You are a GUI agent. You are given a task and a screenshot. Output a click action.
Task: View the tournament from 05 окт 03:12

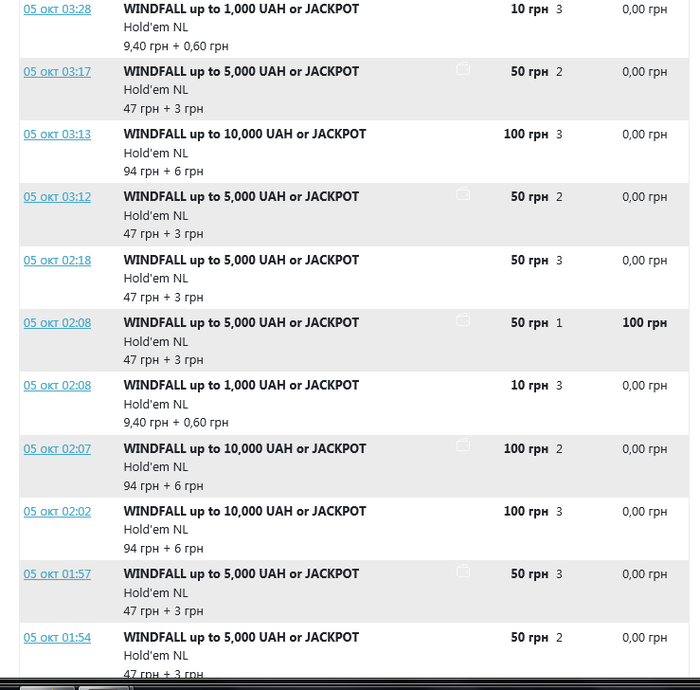57,197
